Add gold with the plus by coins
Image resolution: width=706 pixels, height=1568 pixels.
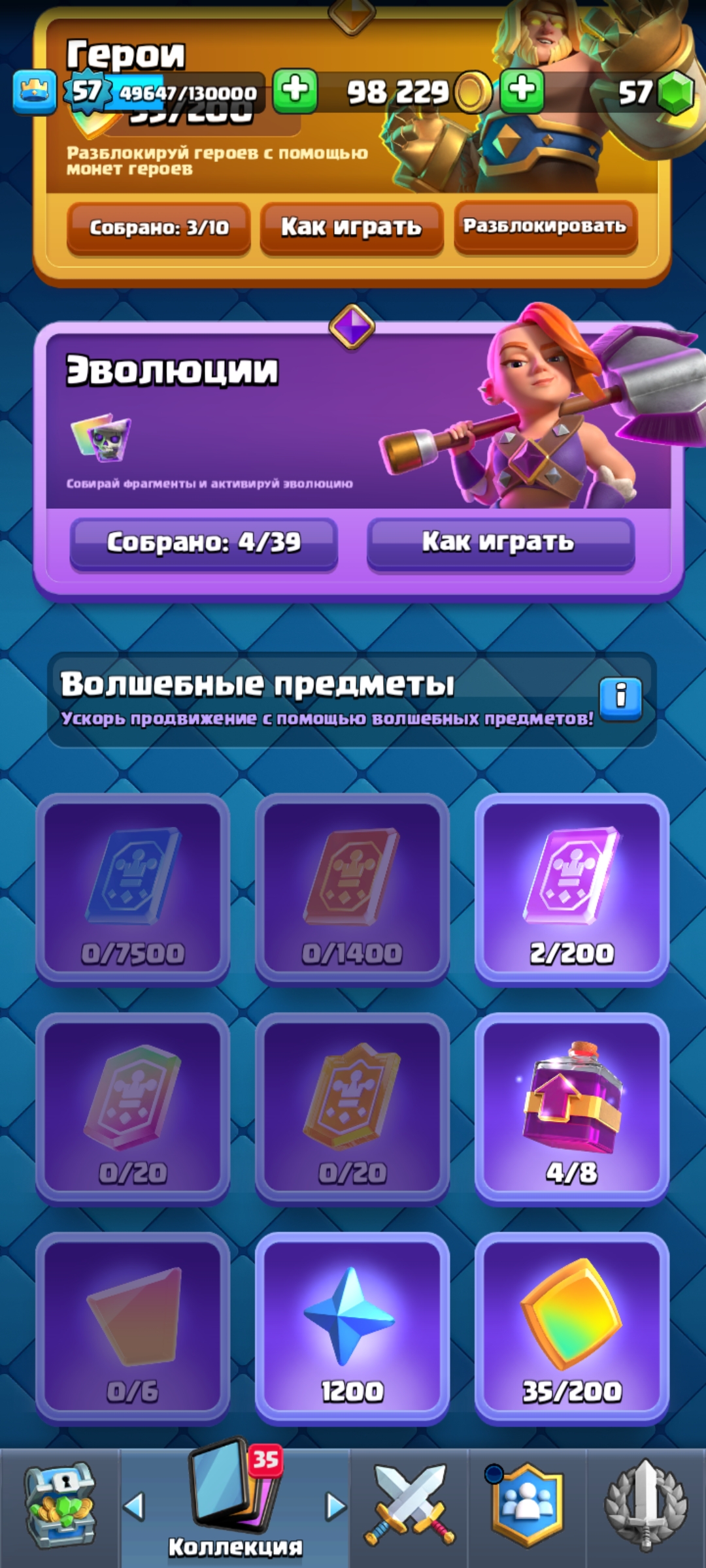pyautogui.click(x=522, y=90)
